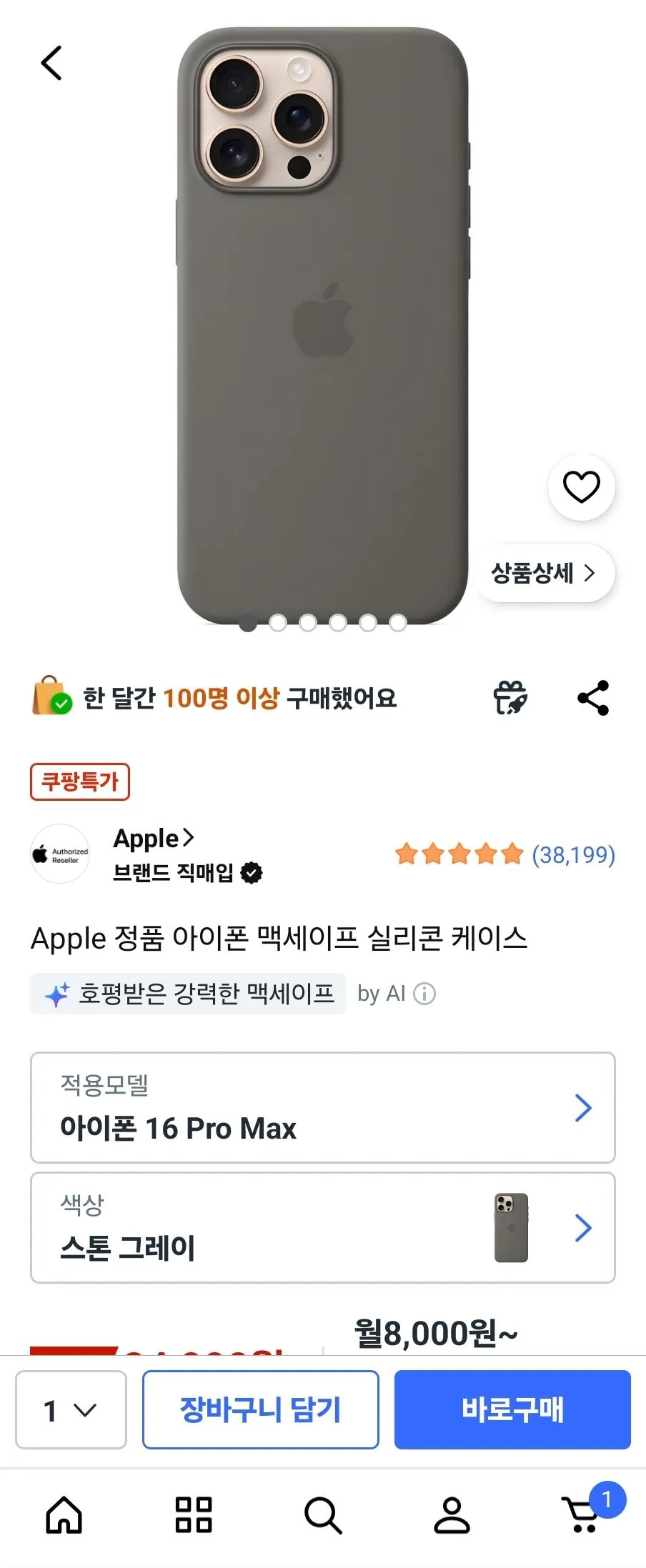
Task: Tap the 브랜드 직매입 verification badge
Action: [x=252, y=873]
